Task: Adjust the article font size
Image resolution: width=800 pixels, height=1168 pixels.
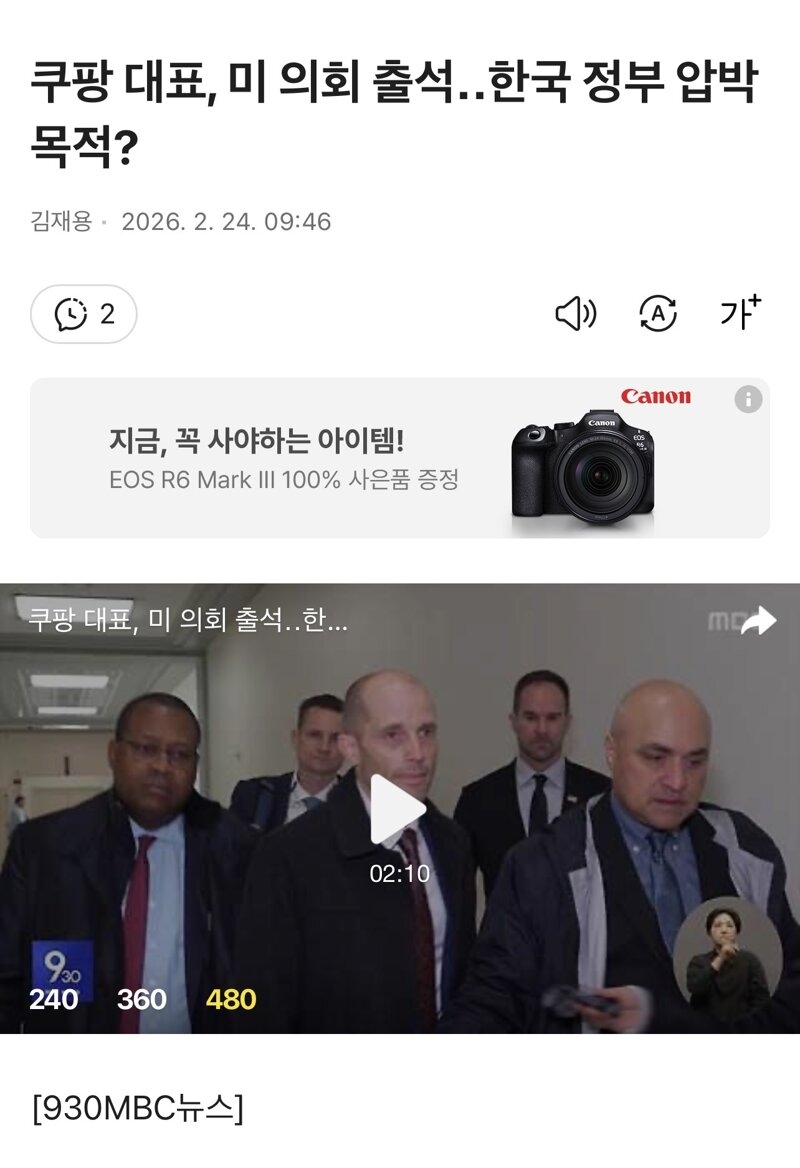Action: (x=740, y=313)
